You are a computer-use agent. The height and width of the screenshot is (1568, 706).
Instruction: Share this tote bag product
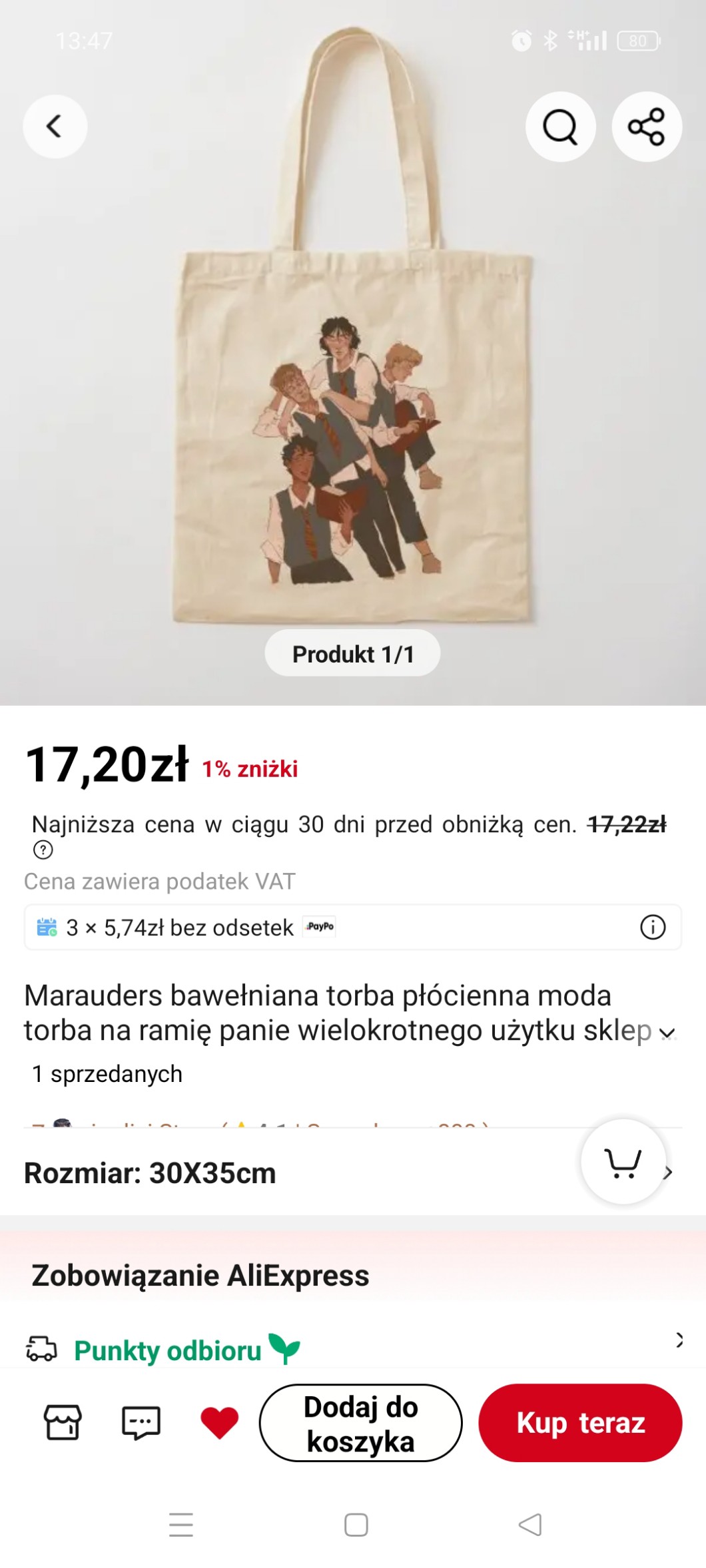(646, 127)
